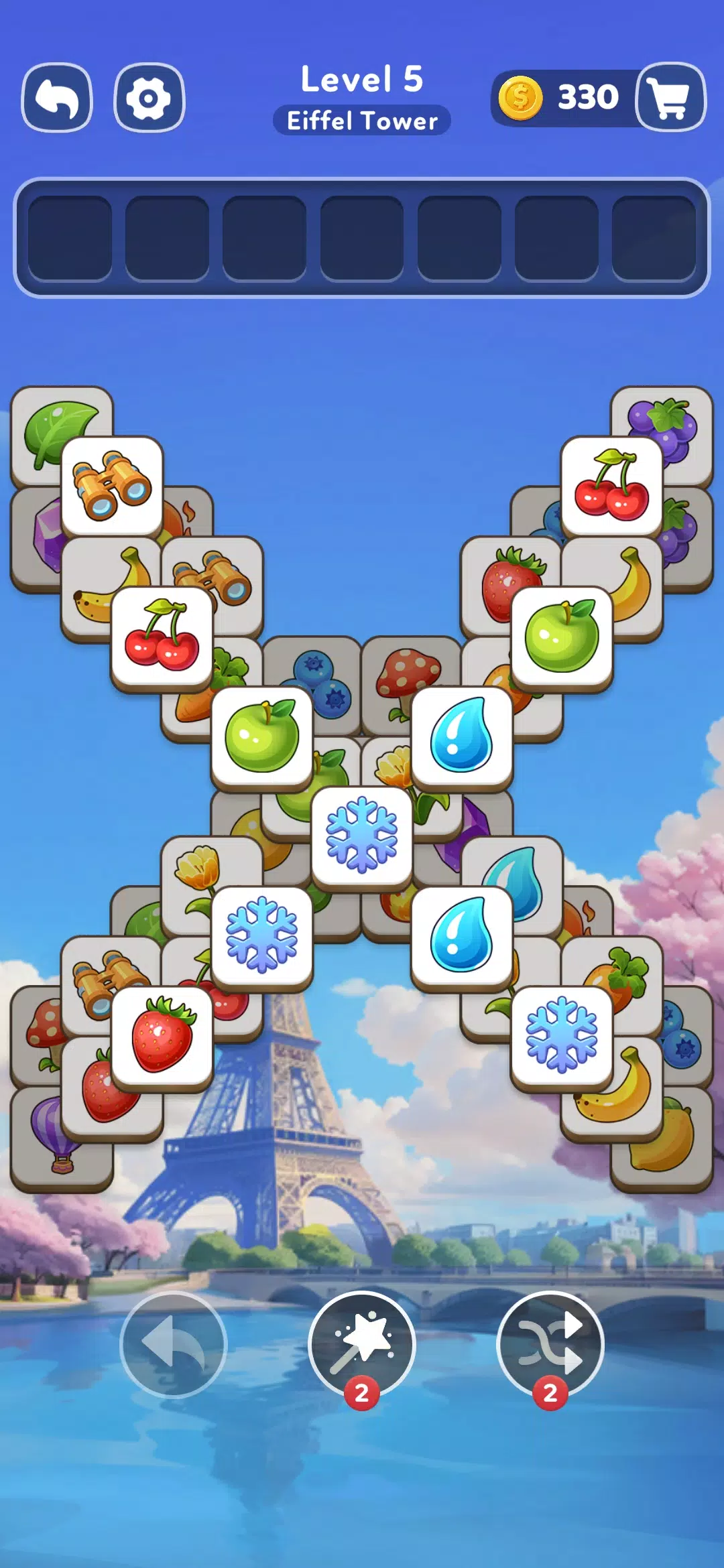Tap the gold coin icon

coord(522,97)
